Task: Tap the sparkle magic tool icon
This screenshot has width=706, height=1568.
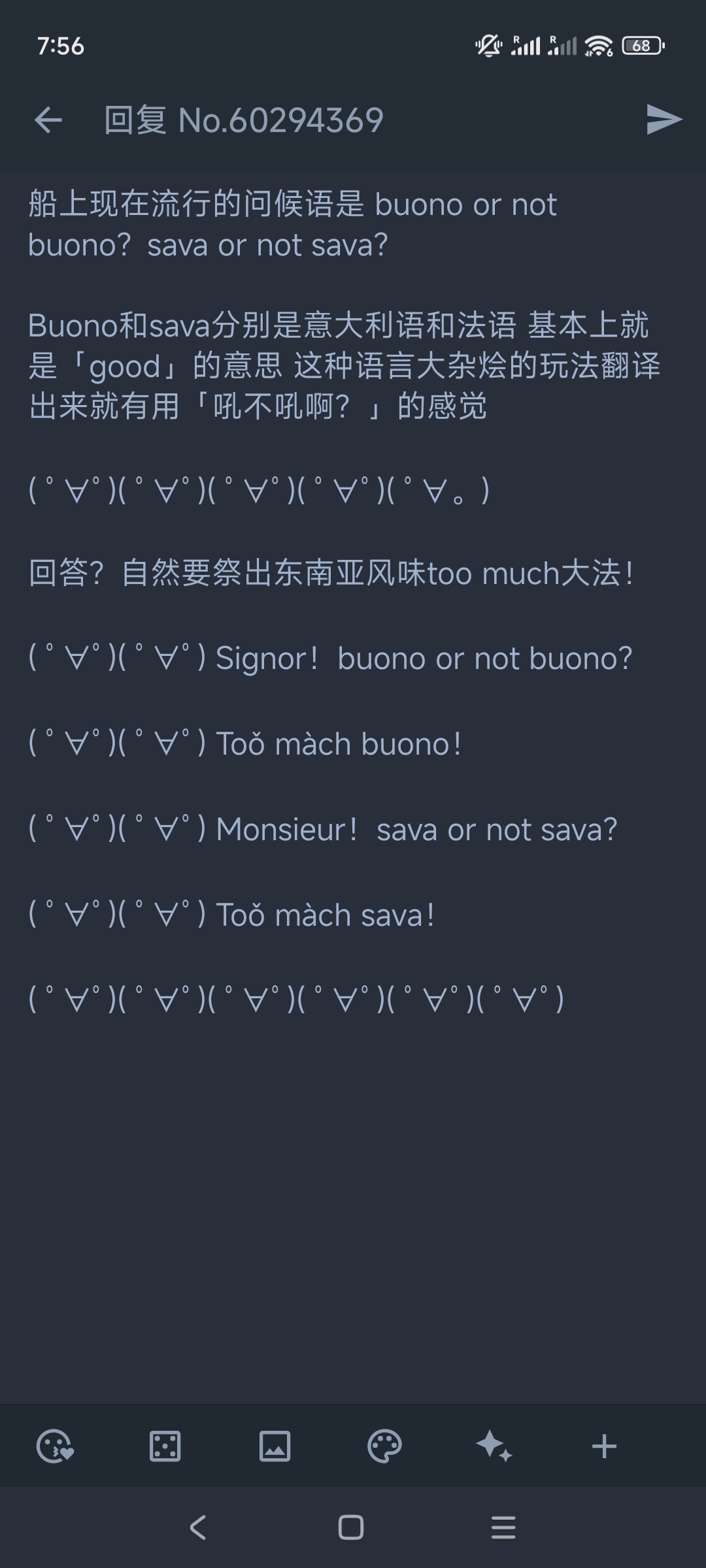Action: click(494, 1446)
